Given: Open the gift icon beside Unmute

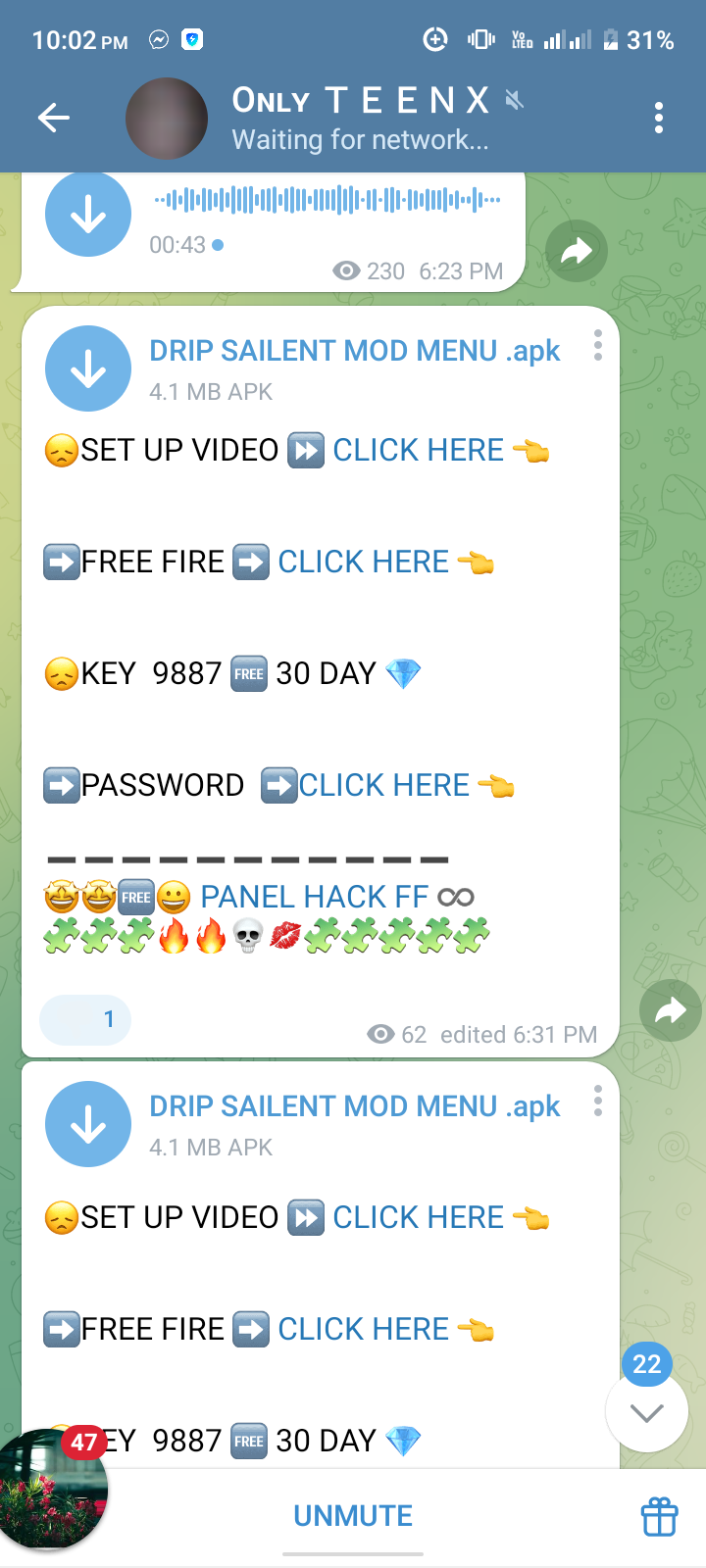Looking at the screenshot, I should 659,1517.
